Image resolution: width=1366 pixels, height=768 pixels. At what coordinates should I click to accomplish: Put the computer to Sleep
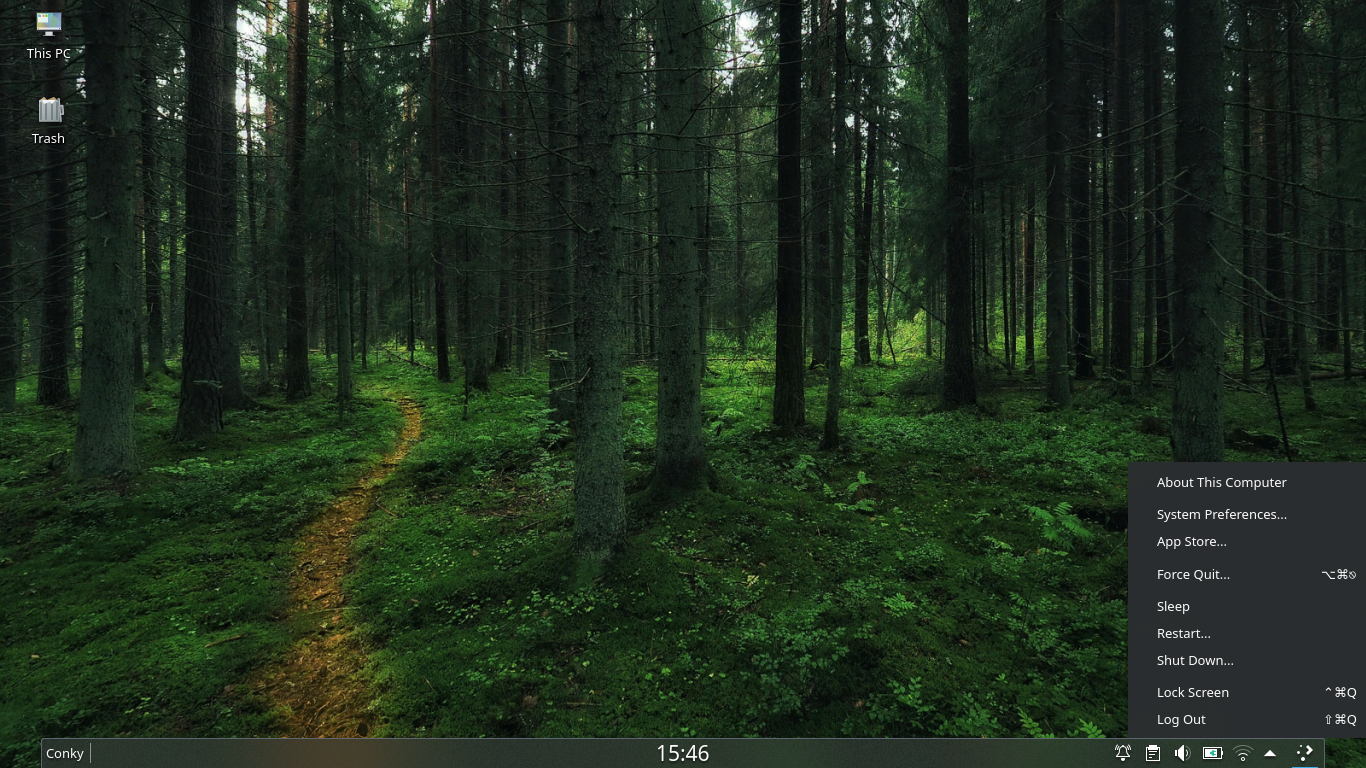click(1173, 606)
